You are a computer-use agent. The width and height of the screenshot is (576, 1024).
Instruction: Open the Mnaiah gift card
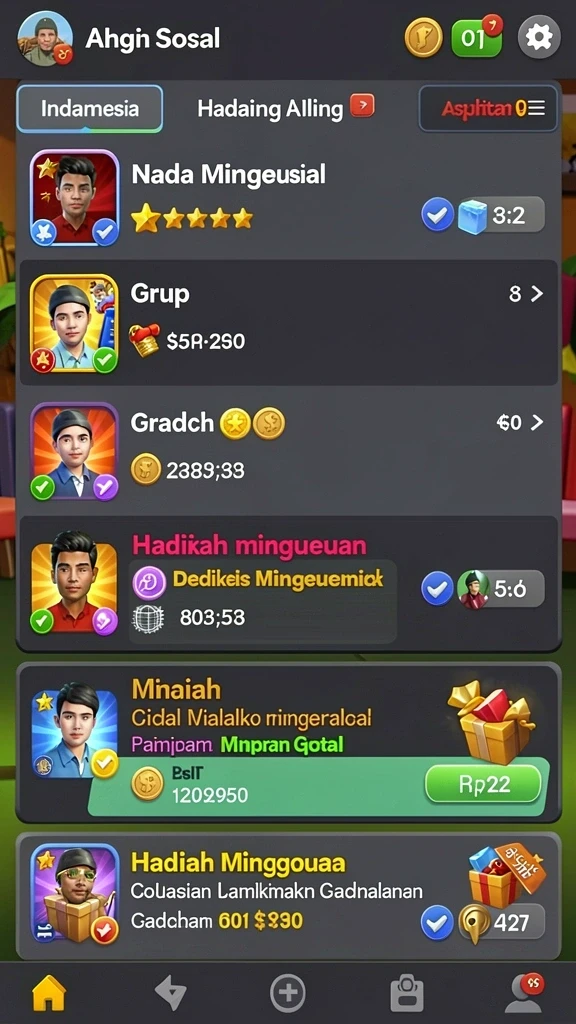click(x=289, y=743)
